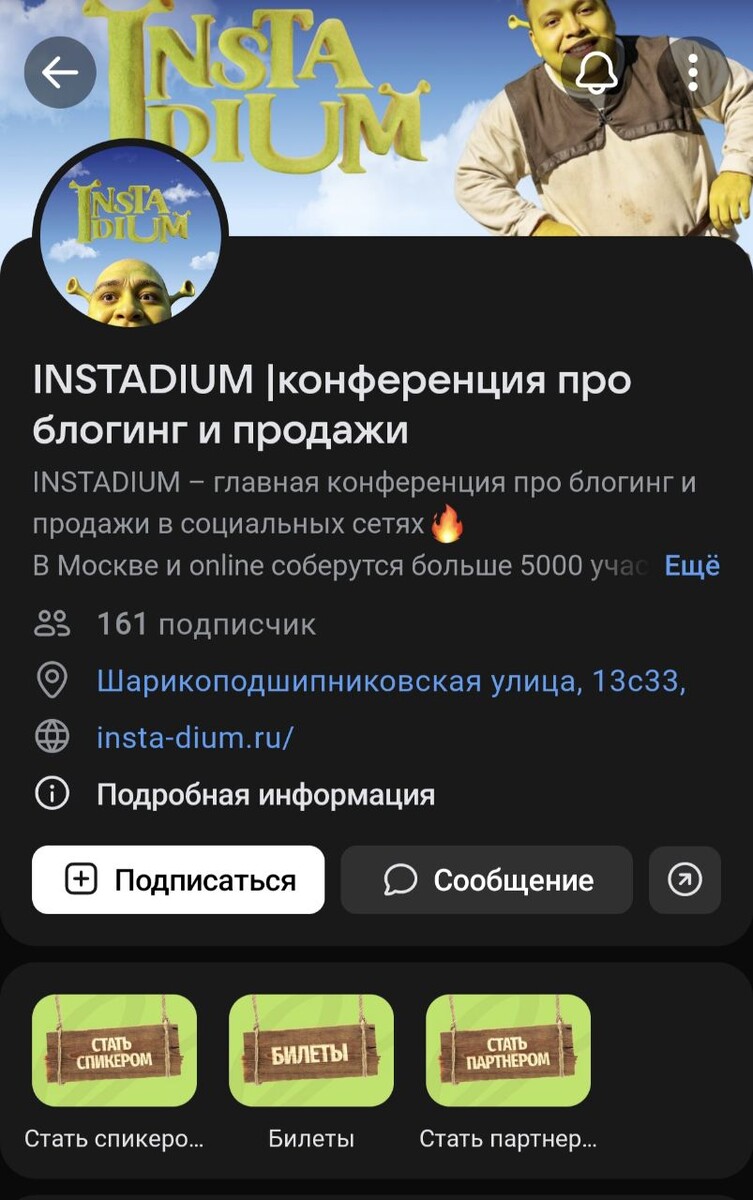Click the back arrow to leave the page
Viewport: 753px width, 1200px height.
(61, 71)
